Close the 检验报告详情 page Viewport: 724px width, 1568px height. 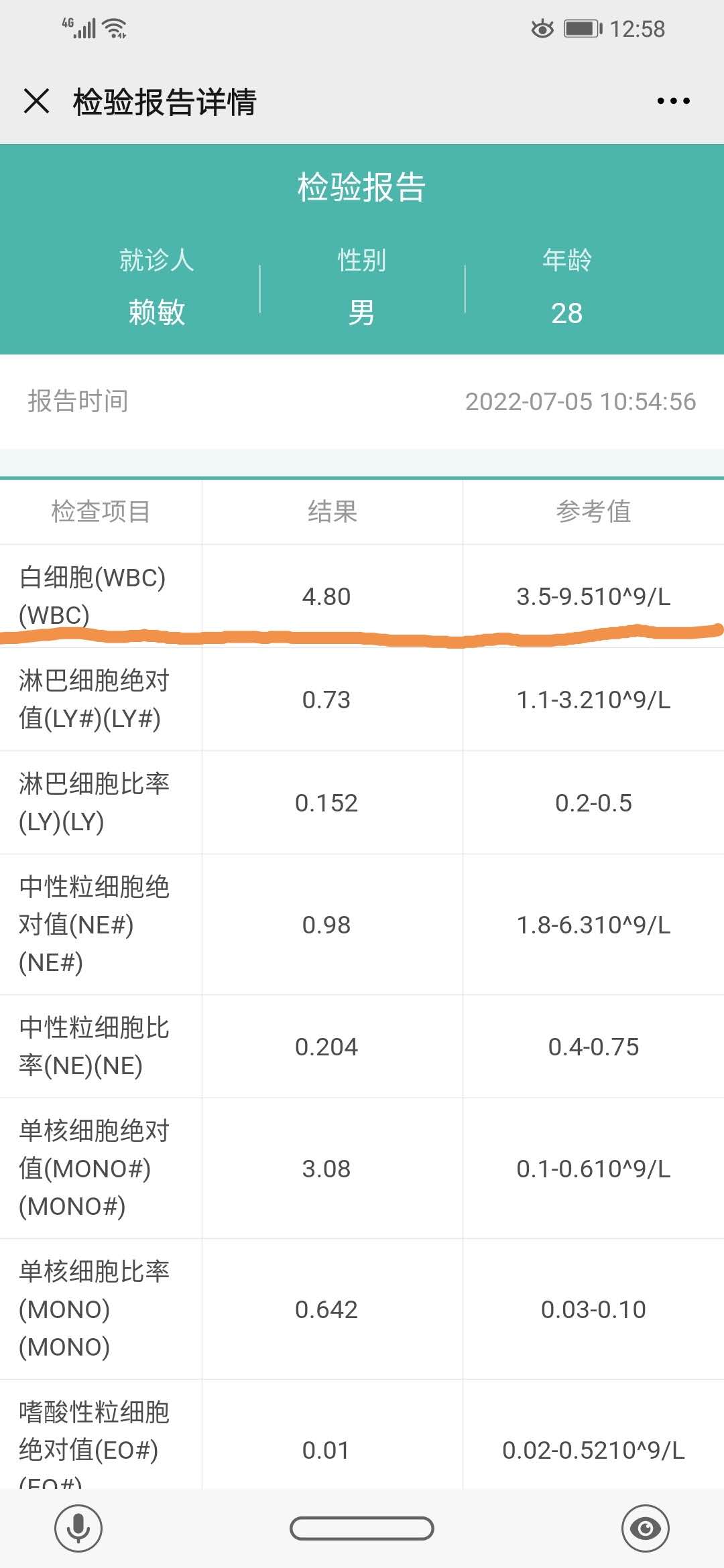[36, 101]
